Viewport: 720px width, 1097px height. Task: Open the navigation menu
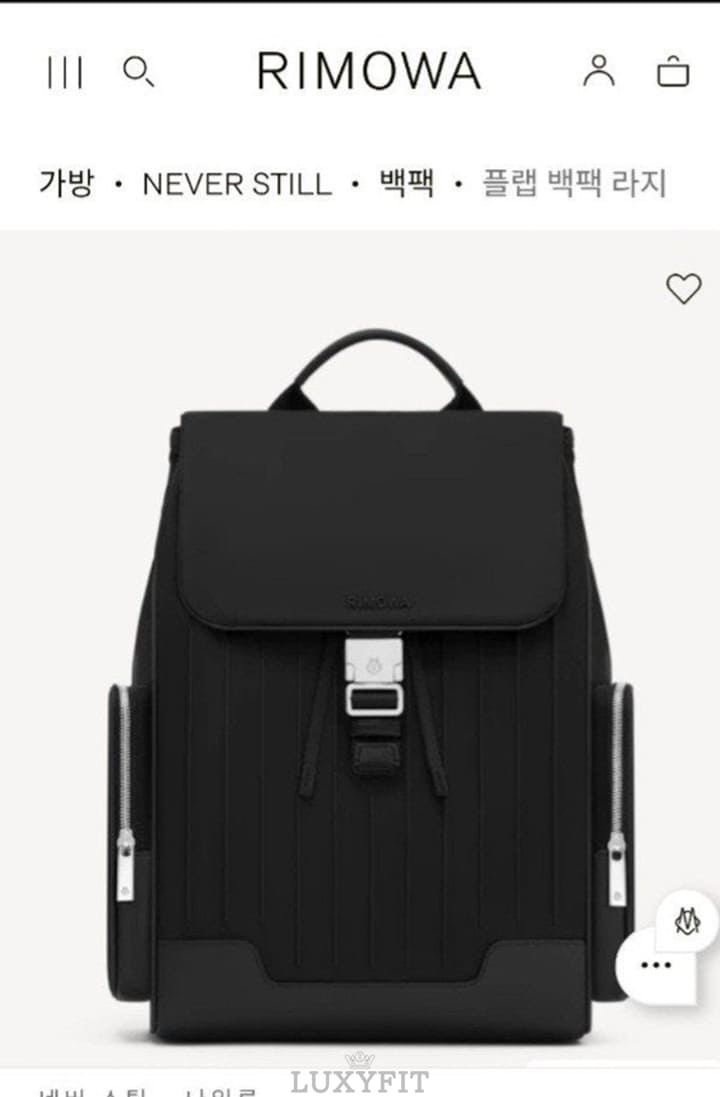pyautogui.click(x=65, y=72)
